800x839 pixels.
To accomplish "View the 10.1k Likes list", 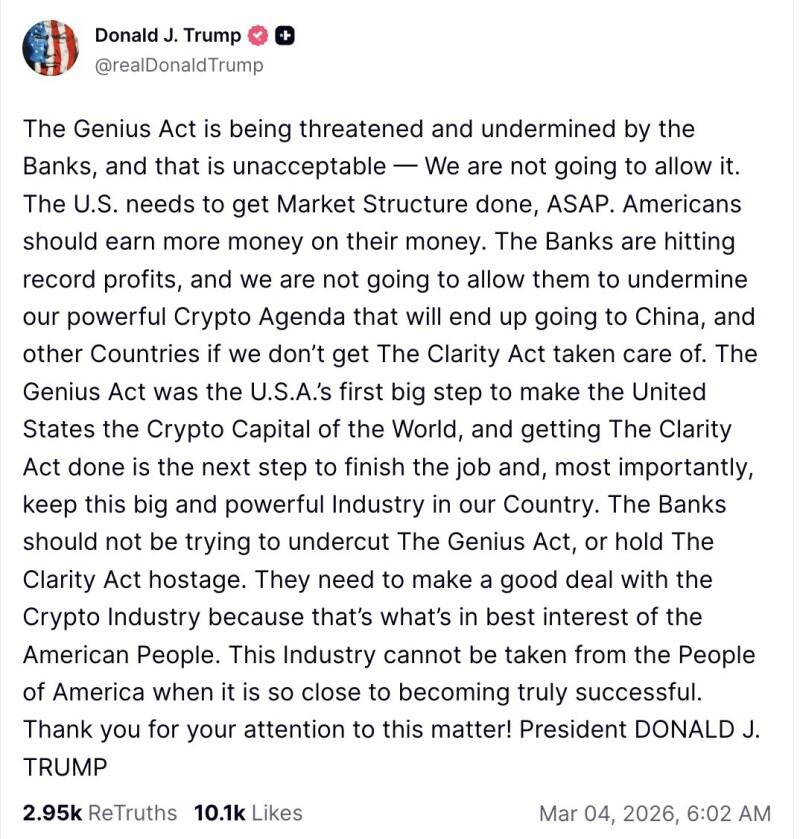I will pyautogui.click(x=247, y=813).
